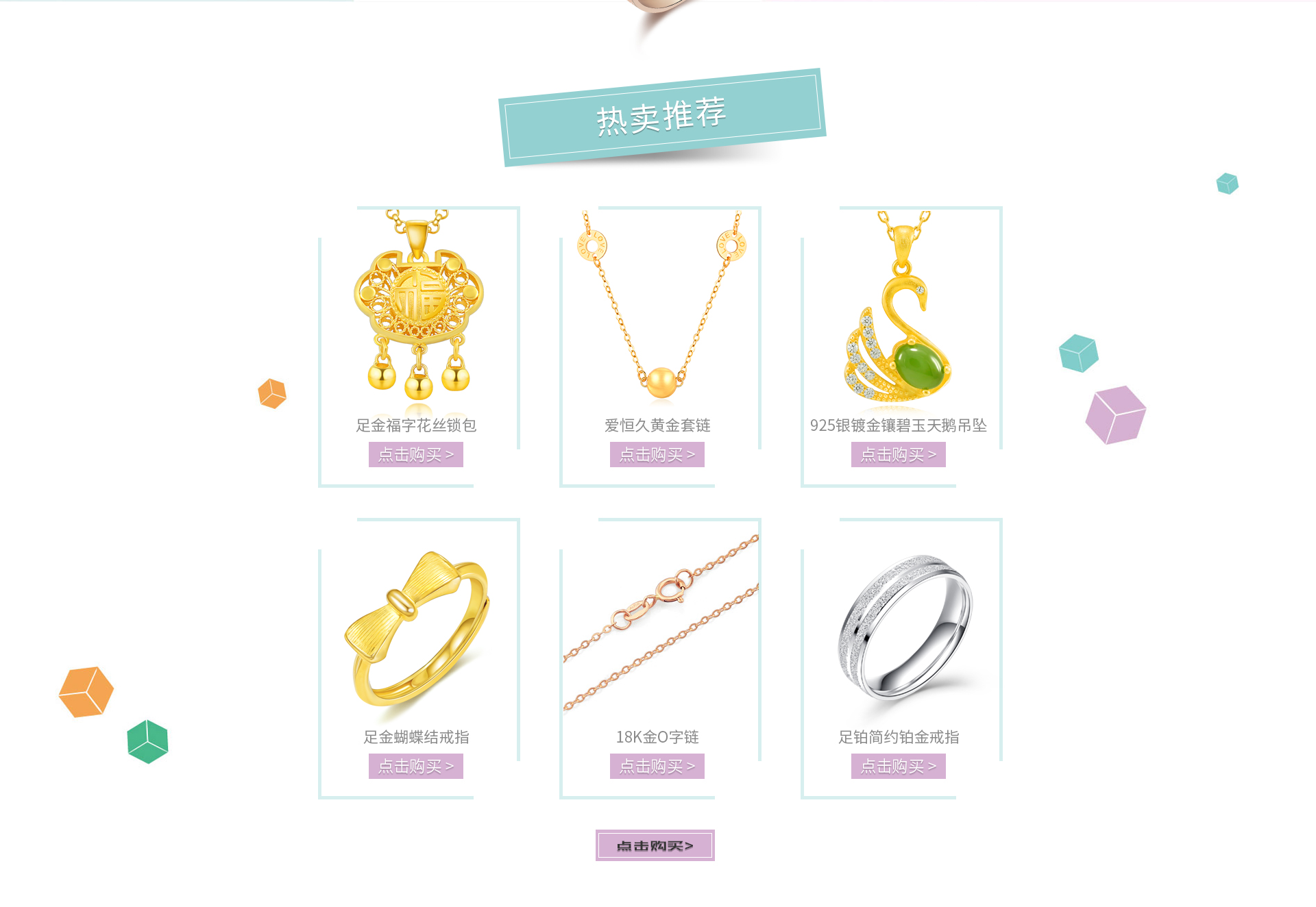Tap 点击购买 under 18K金O字链
1316x907 pixels.
(657, 767)
